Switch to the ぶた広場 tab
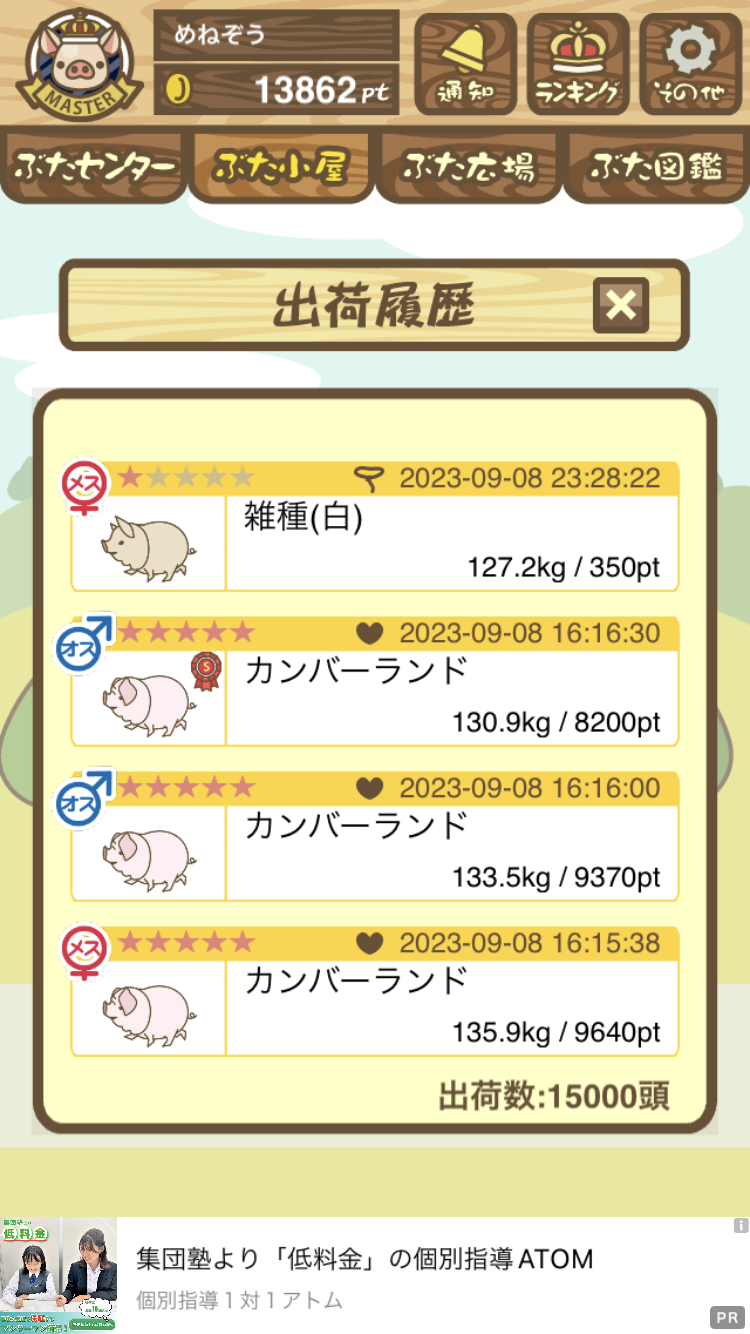750x1334 pixels. [468, 166]
